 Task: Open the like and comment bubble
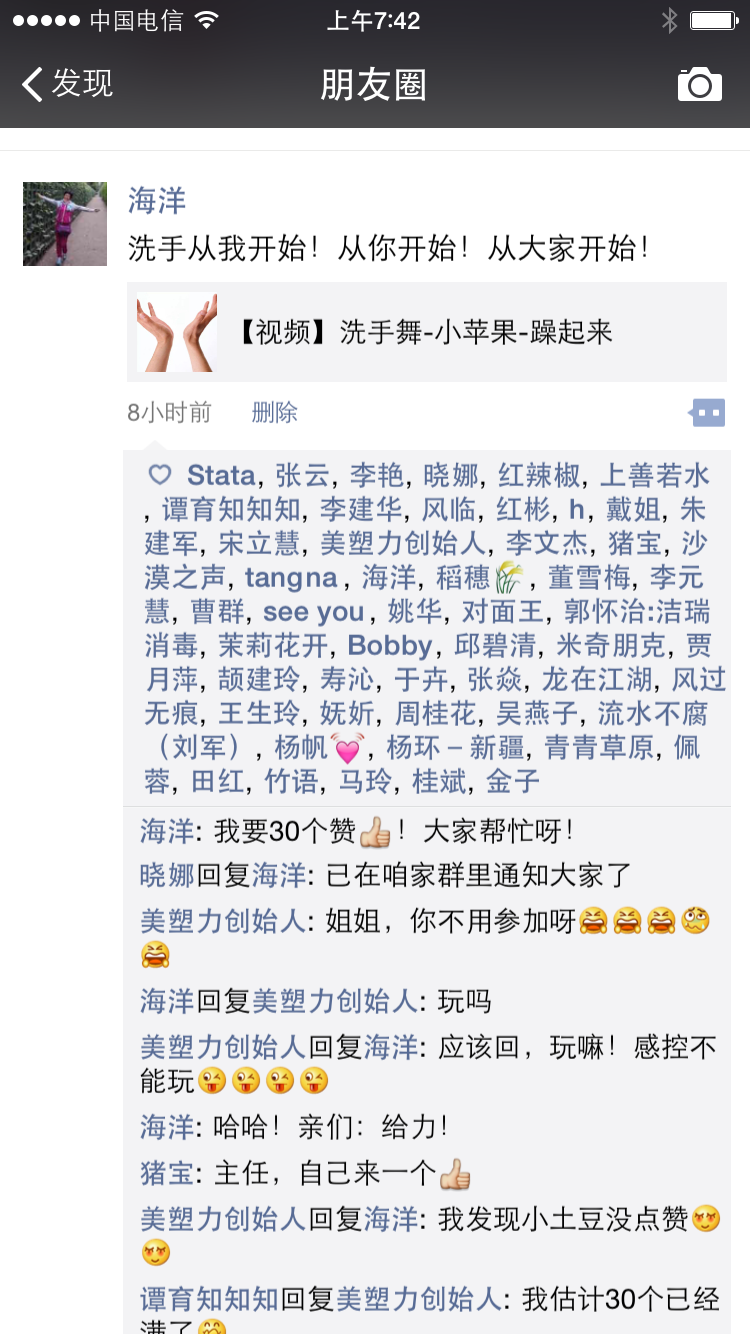pyautogui.click(x=707, y=412)
